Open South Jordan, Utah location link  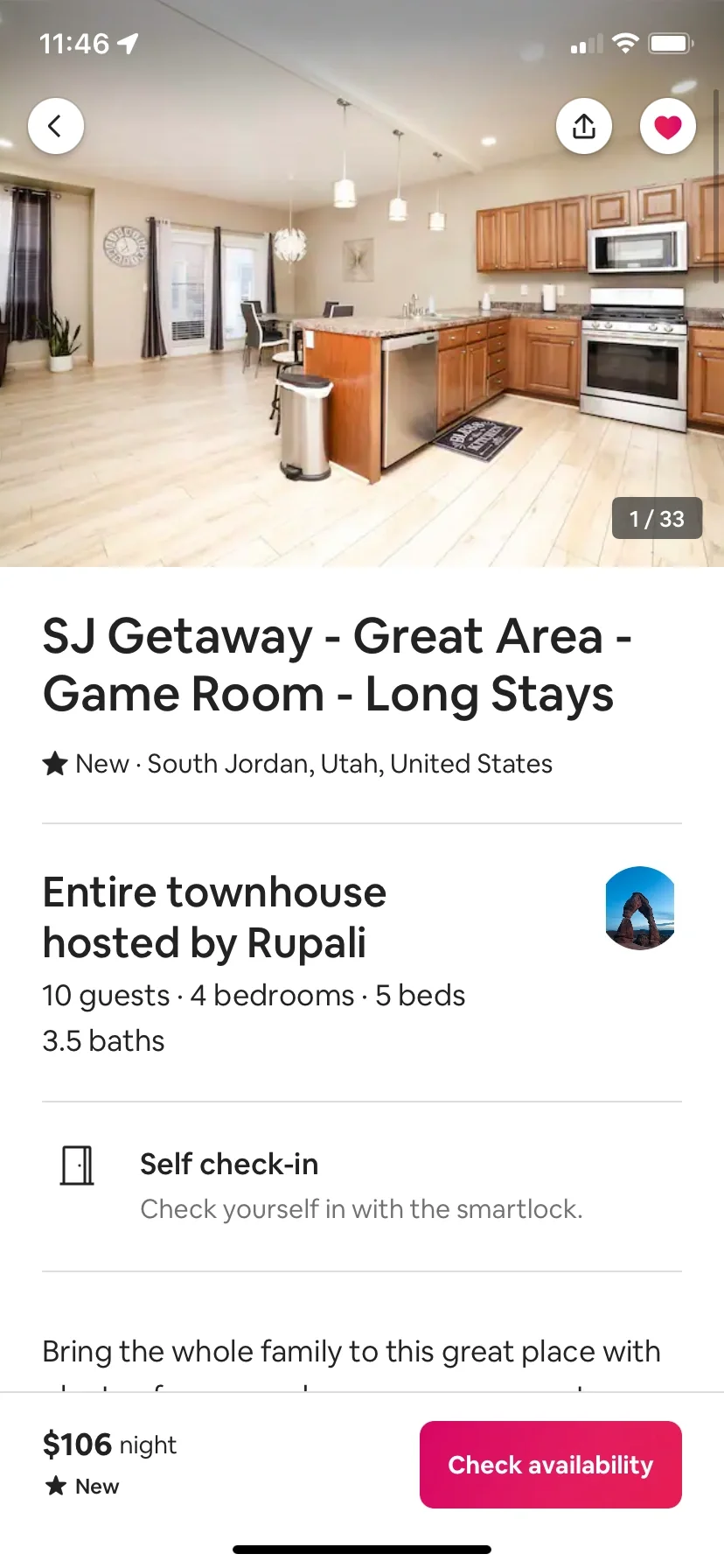350,763
